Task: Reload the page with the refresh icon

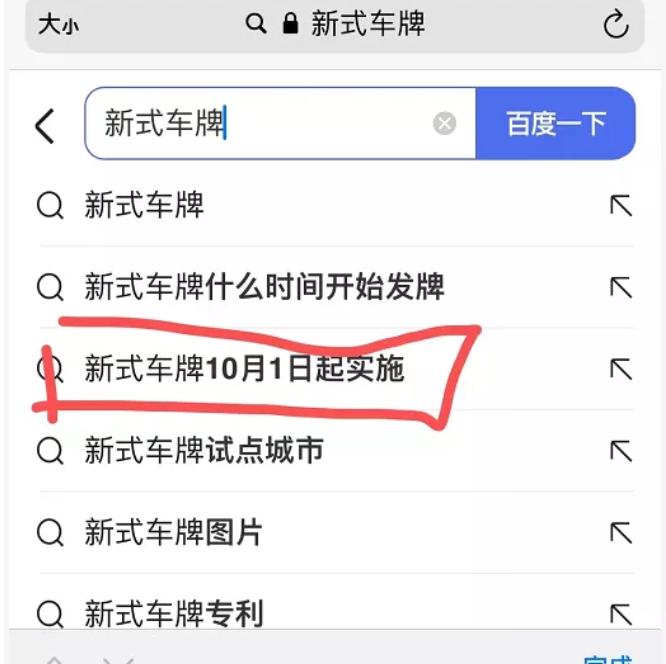Action: pos(616,25)
